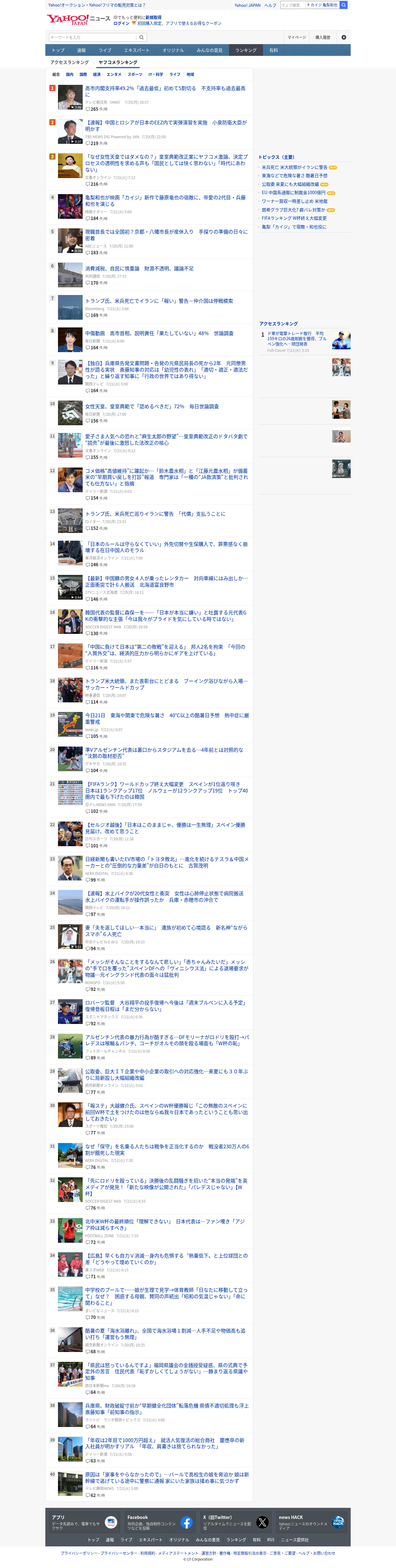Filter ranking by スポーツ category

click(x=135, y=74)
